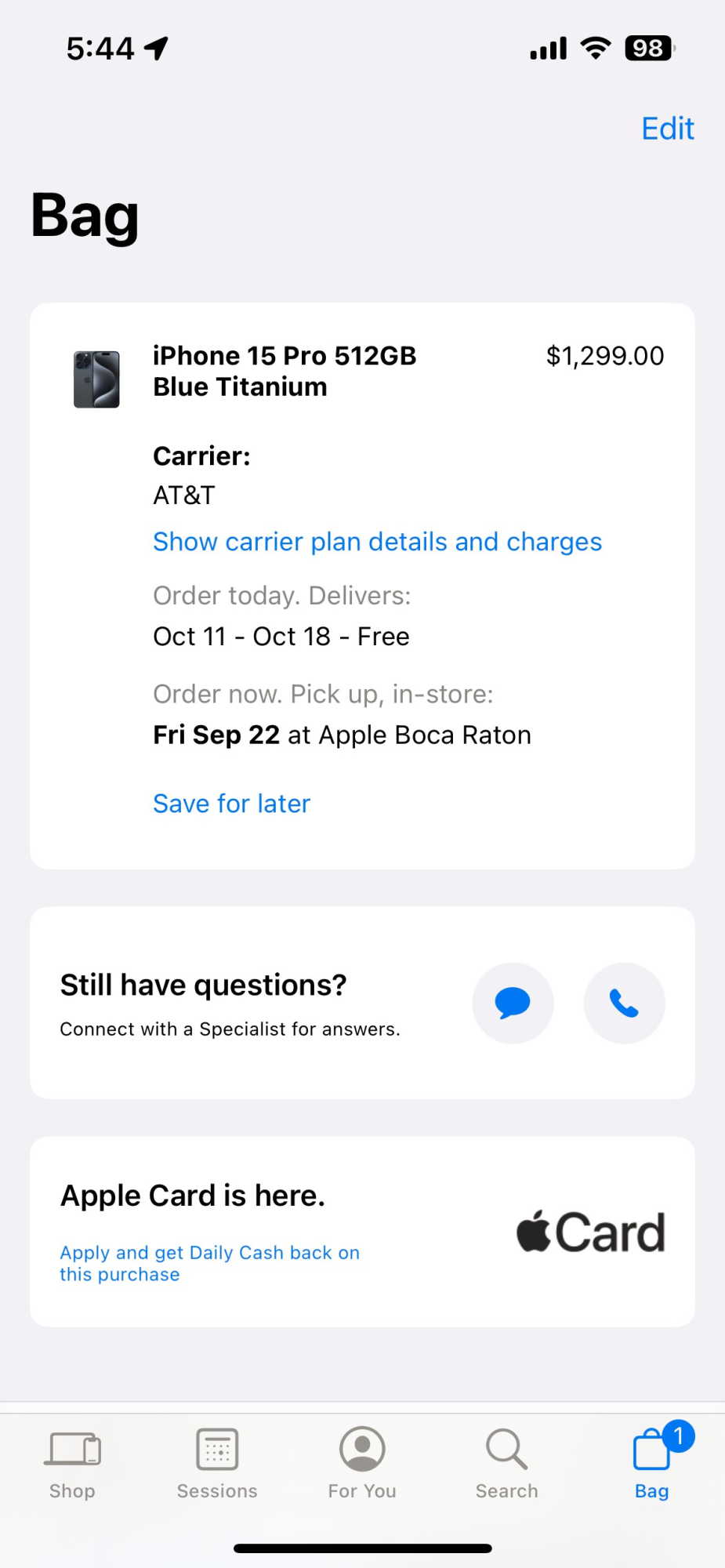This screenshot has width=725, height=1568.
Task: Select the Bag tab
Action: pos(652,1463)
